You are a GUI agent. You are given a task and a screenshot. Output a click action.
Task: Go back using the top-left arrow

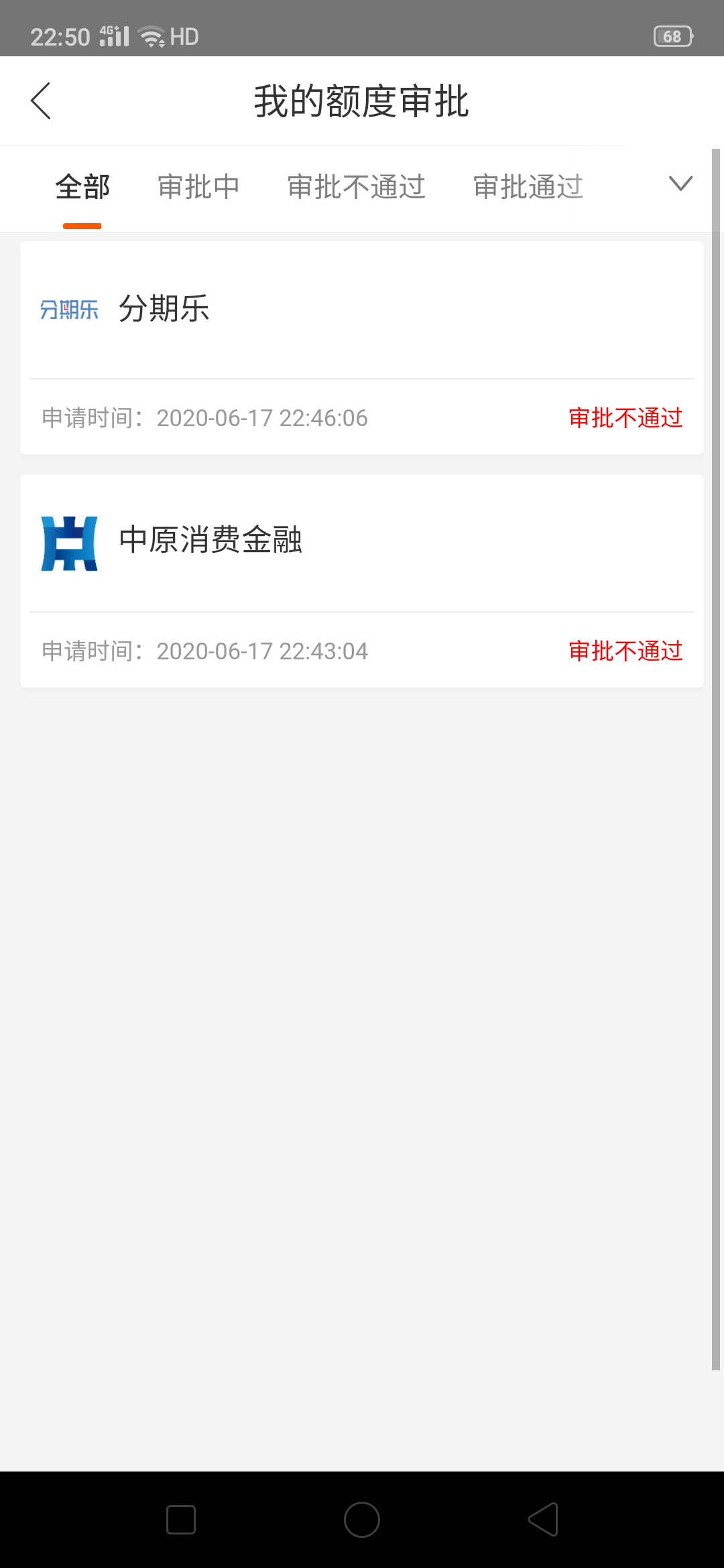pyautogui.click(x=41, y=101)
